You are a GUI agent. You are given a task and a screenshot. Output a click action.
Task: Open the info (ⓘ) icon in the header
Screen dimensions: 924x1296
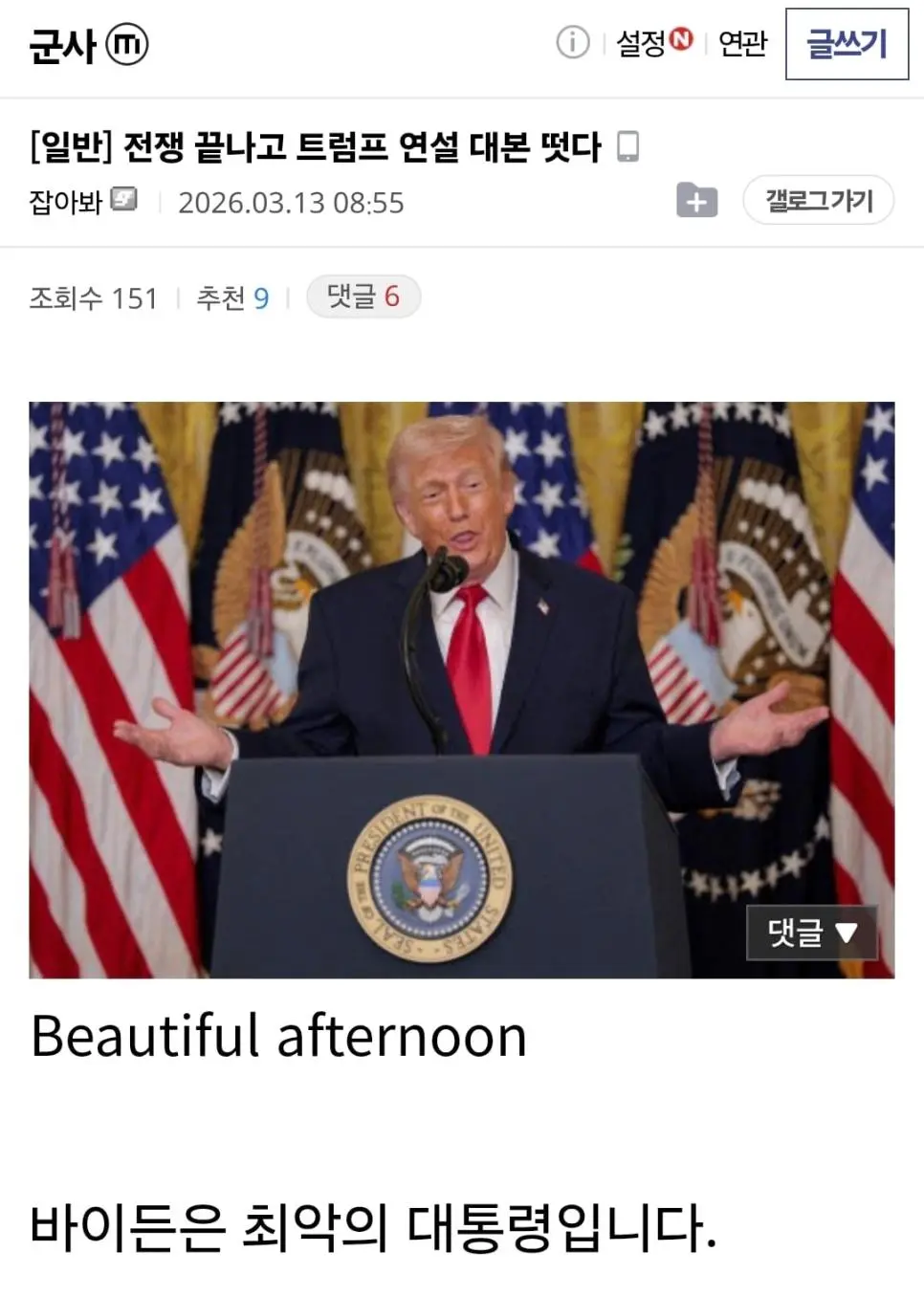572,43
